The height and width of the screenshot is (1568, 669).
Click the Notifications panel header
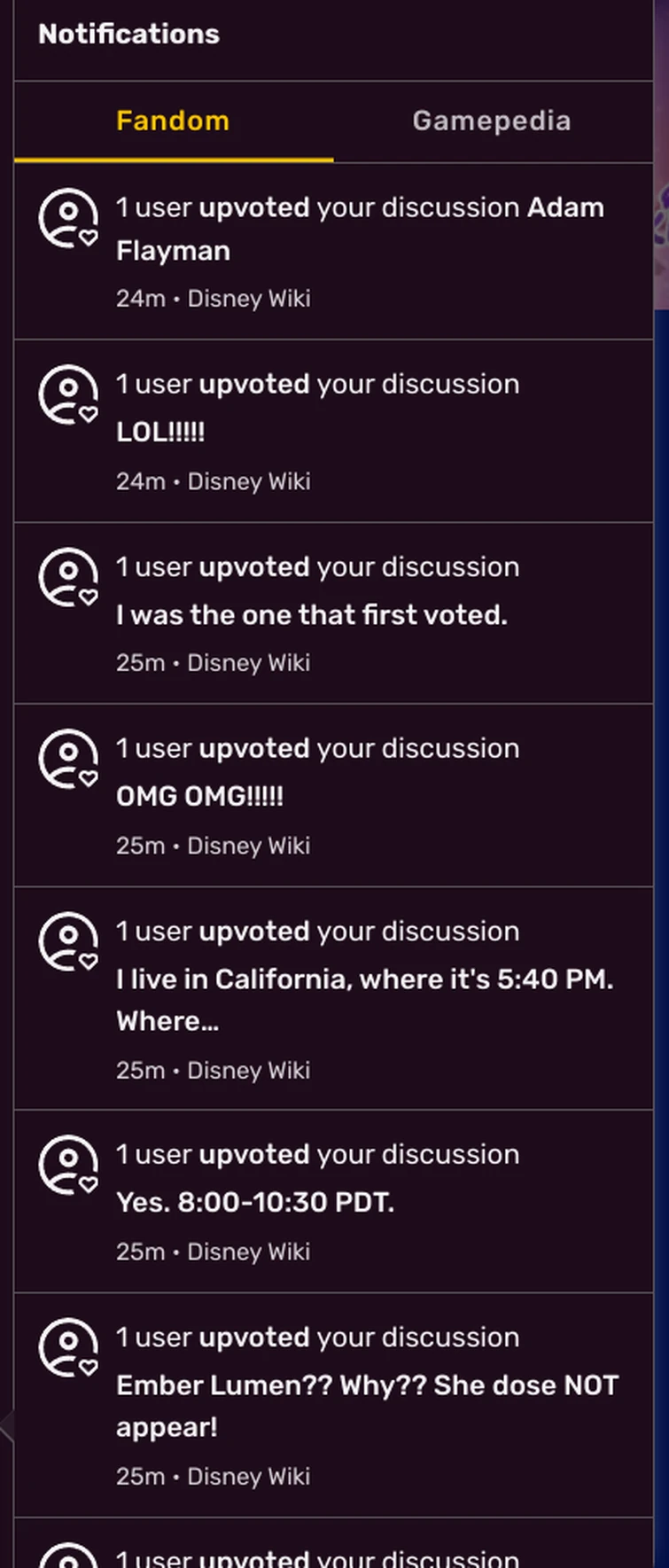pyautogui.click(x=128, y=34)
